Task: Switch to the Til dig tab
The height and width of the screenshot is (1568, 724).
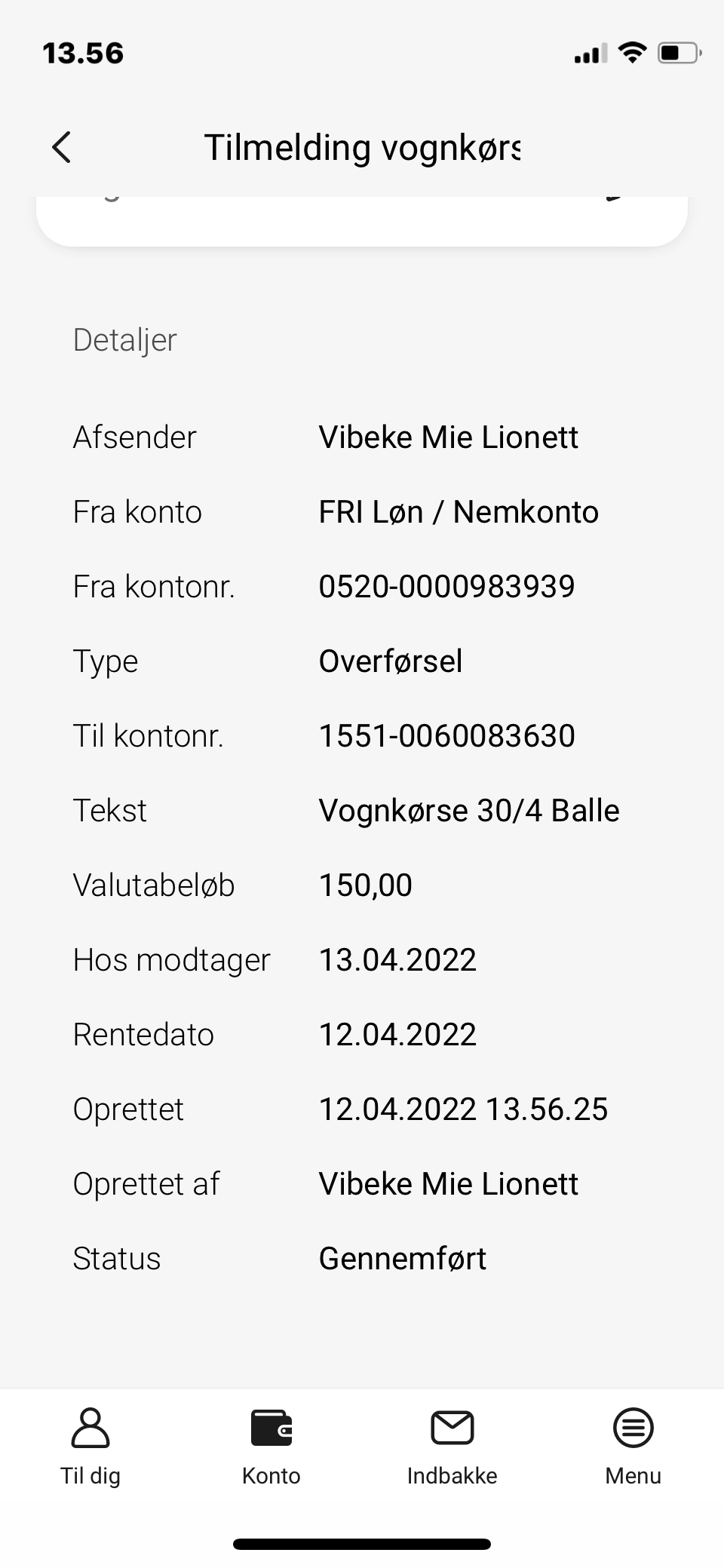Action: coord(90,1446)
